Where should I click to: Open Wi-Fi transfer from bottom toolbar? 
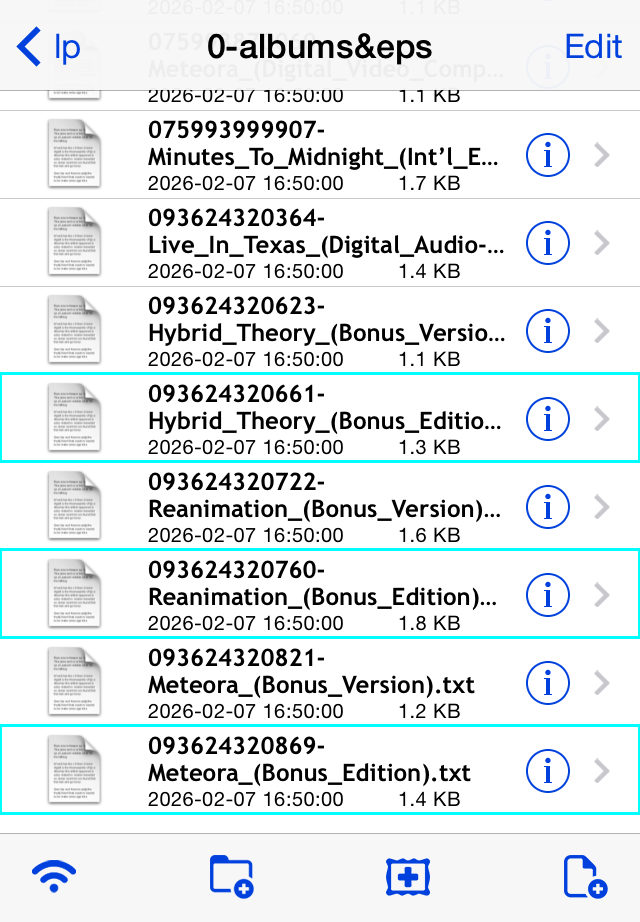pos(54,876)
